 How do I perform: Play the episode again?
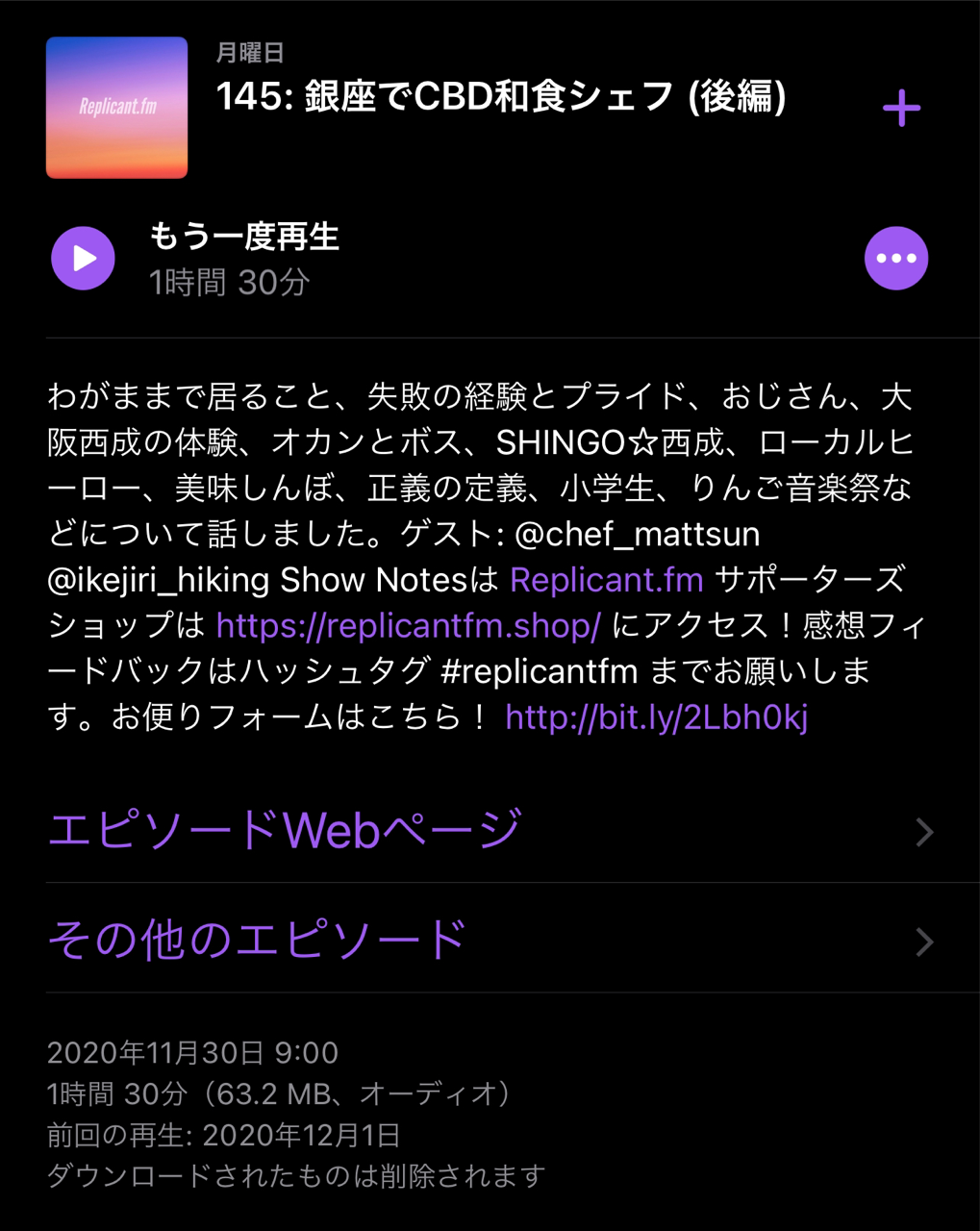tap(84, 259)
